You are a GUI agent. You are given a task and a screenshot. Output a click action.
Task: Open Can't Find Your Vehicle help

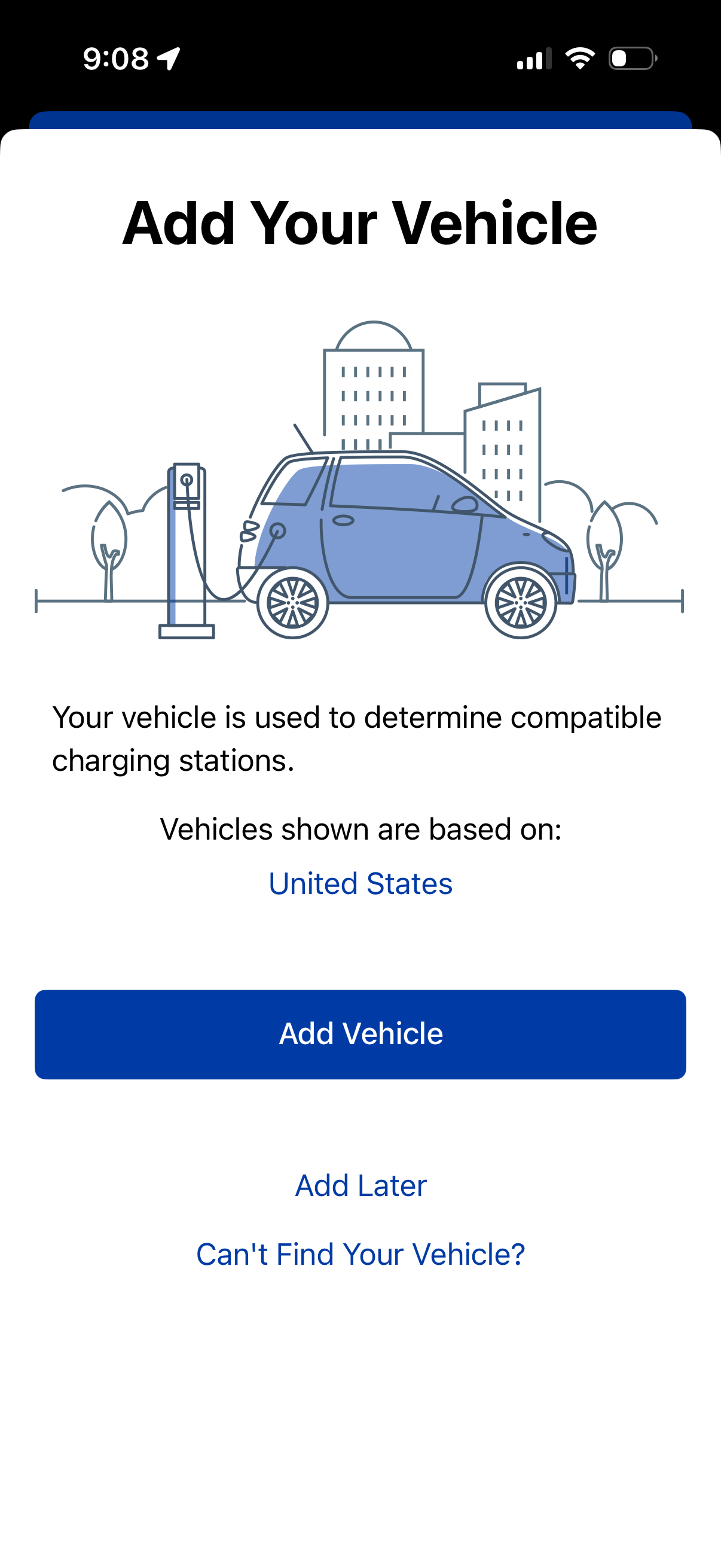(x=360, y=1254)
